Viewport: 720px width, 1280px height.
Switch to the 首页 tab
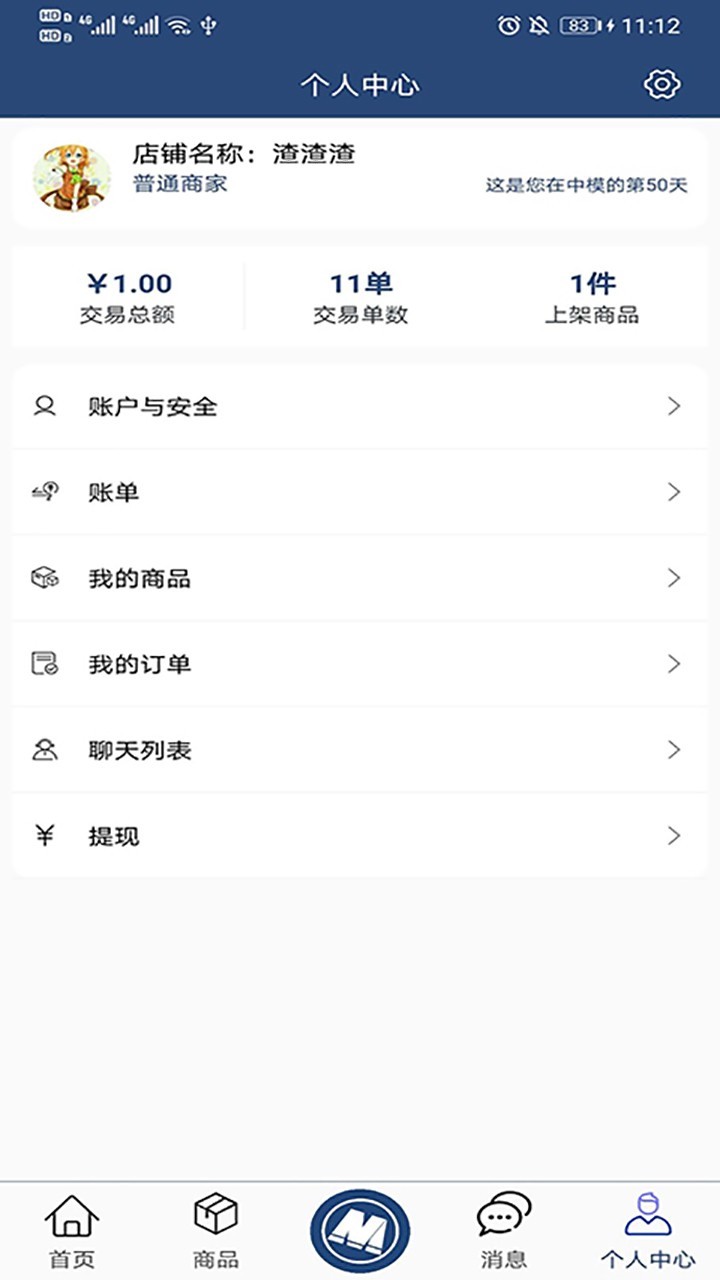click(72, 1230)
